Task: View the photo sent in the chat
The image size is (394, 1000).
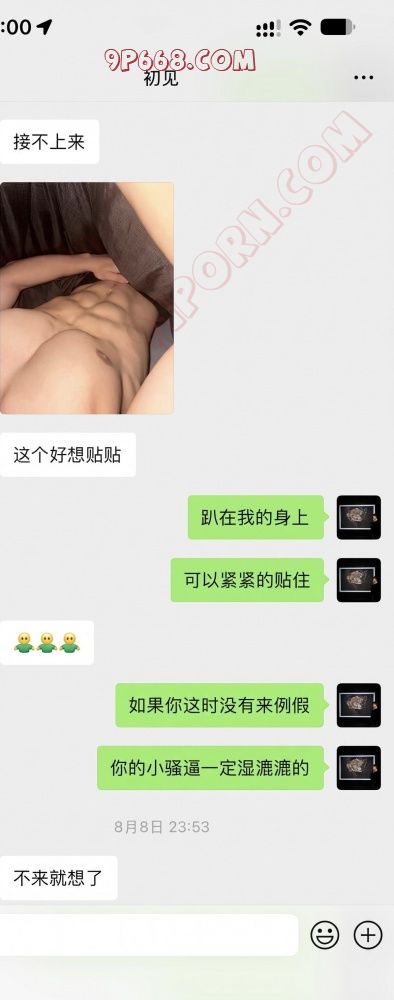Action: (x=87, y=298)
